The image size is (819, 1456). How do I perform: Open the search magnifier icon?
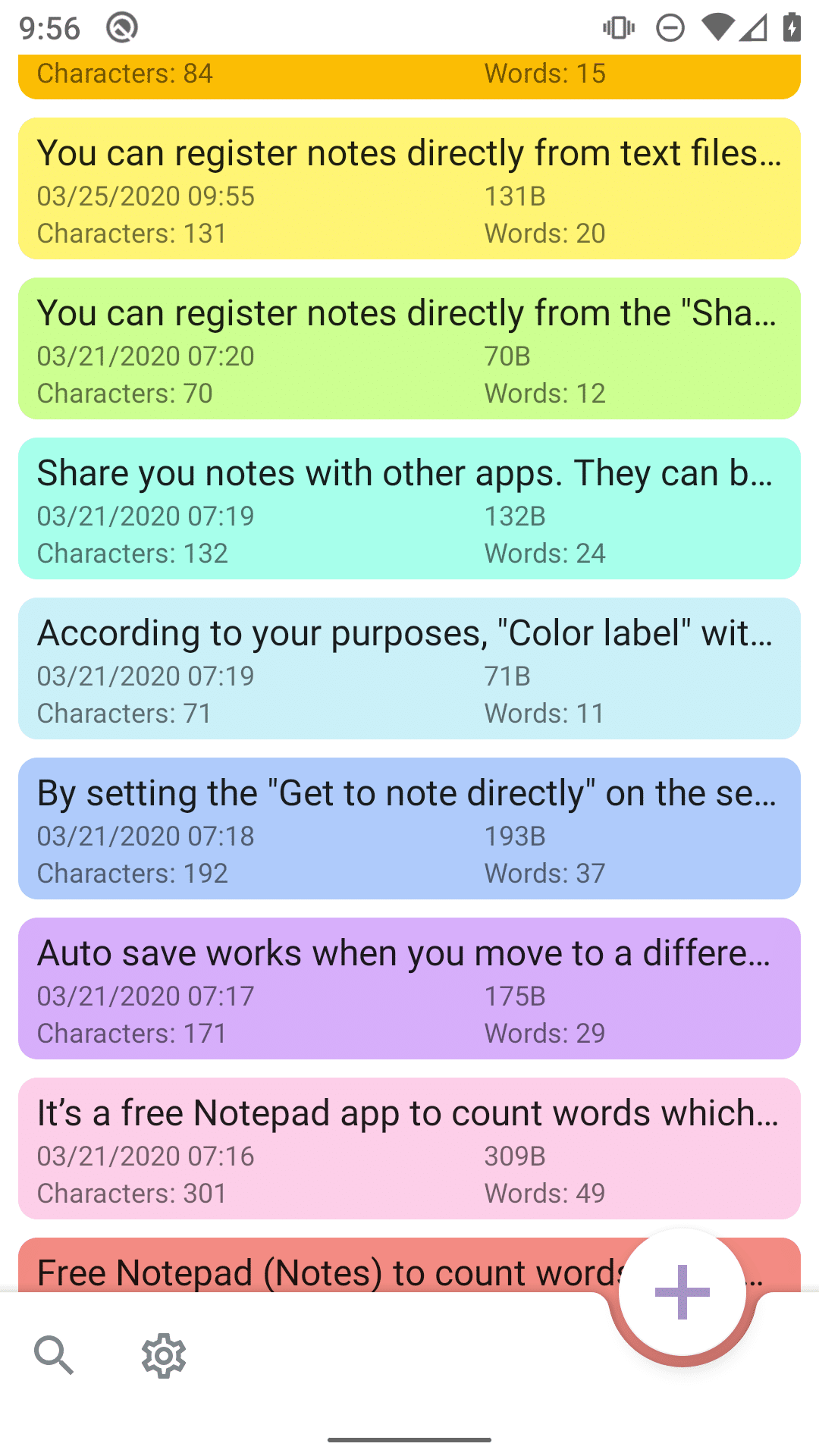(x=54, y=1355)
